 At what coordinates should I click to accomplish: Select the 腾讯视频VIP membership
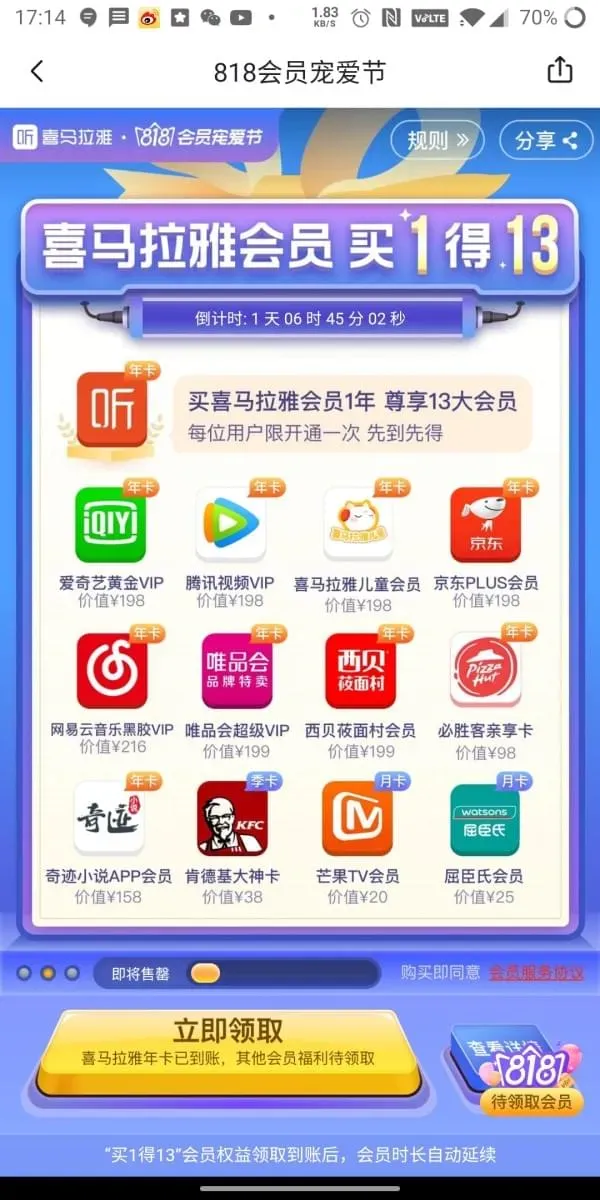click(x=232, y=545)
